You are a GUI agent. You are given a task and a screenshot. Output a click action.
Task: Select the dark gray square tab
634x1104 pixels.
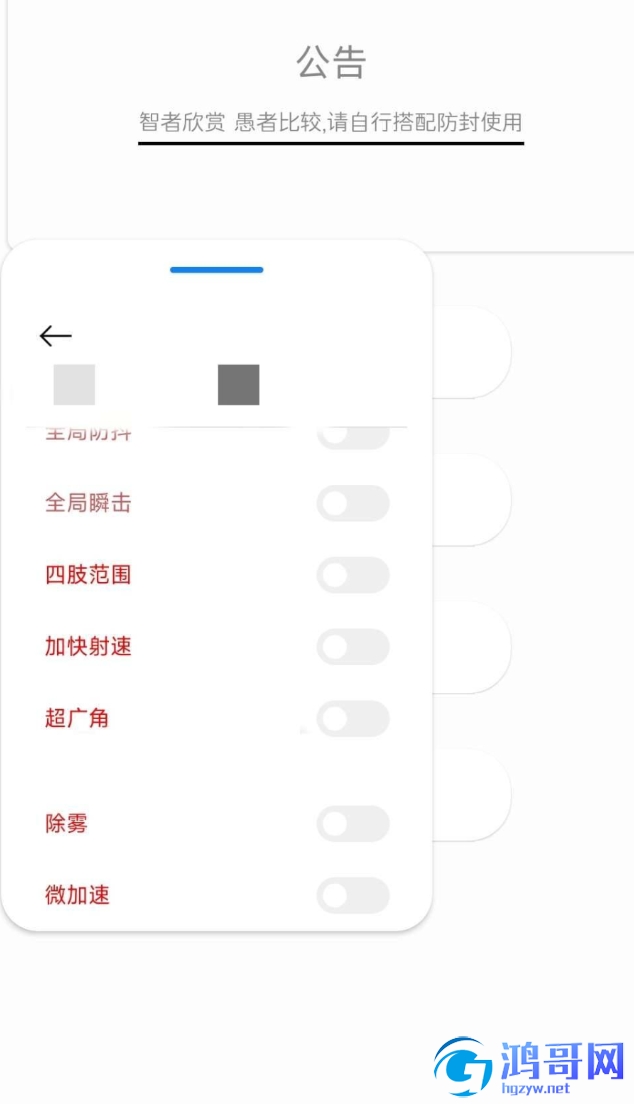[239, 384]
